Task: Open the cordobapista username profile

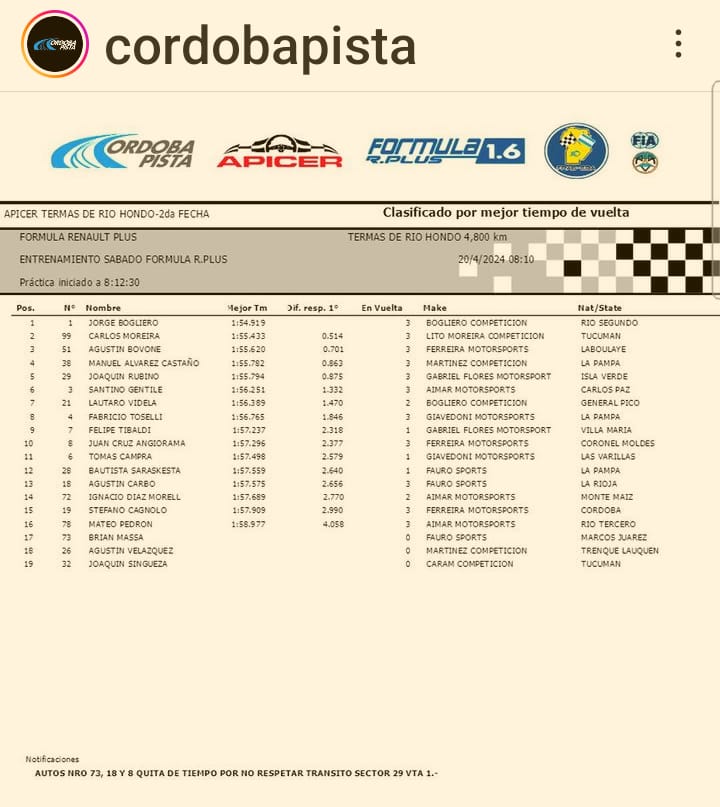Action: tap(260, 47)
